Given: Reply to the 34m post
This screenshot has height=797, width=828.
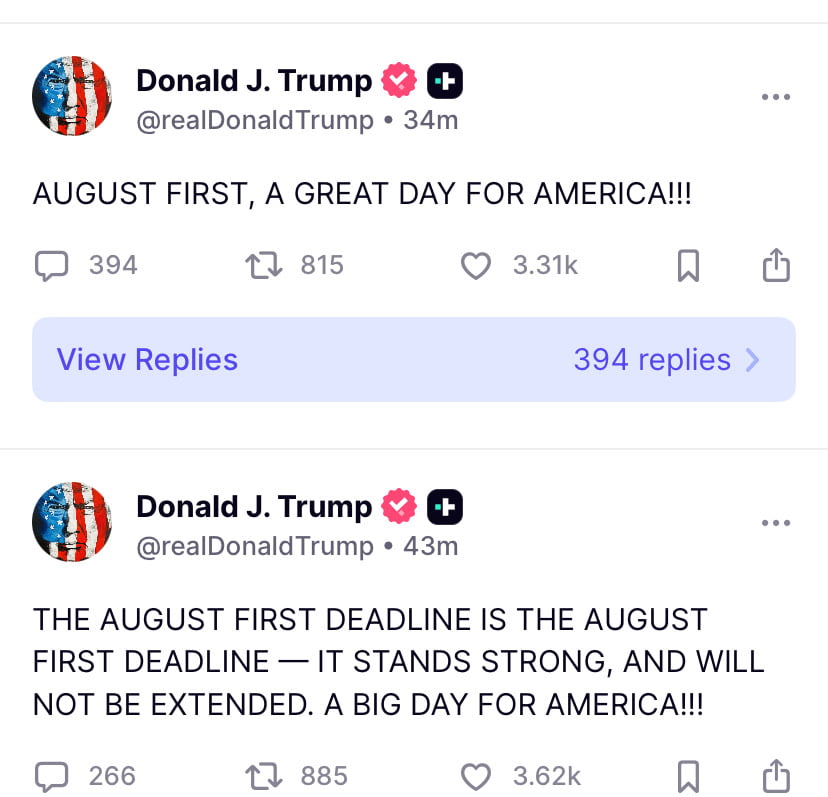Looking at the screenshot, I should pyautogui.click(x=52, y=265).
